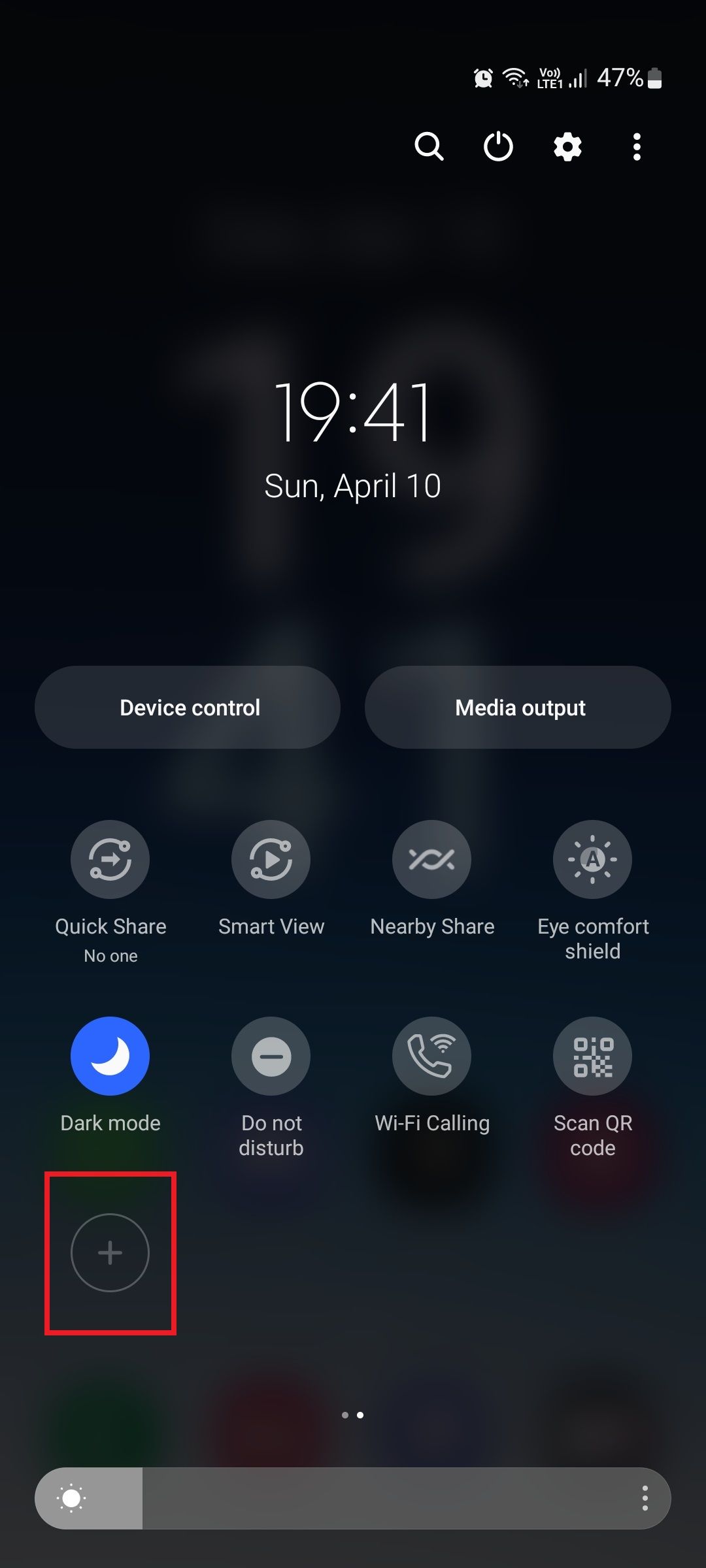
Task: Select Eye comfort shield
Action: (x=592, y=859)
